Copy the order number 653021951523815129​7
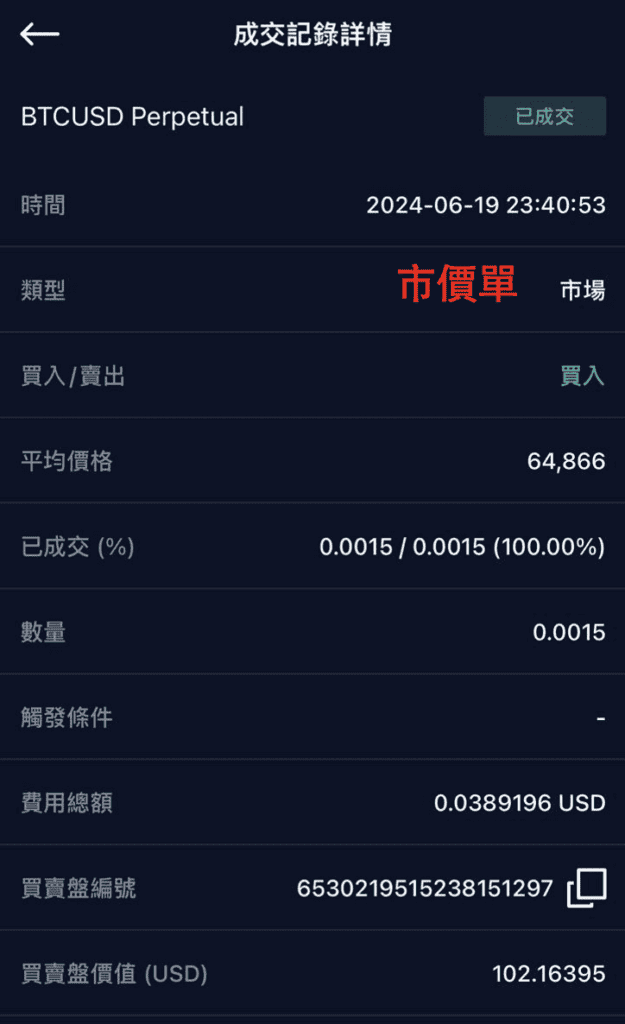Image resolution: width=625 pixels, height=1024 pixels. pyautogui.click(x=586, y=888)
